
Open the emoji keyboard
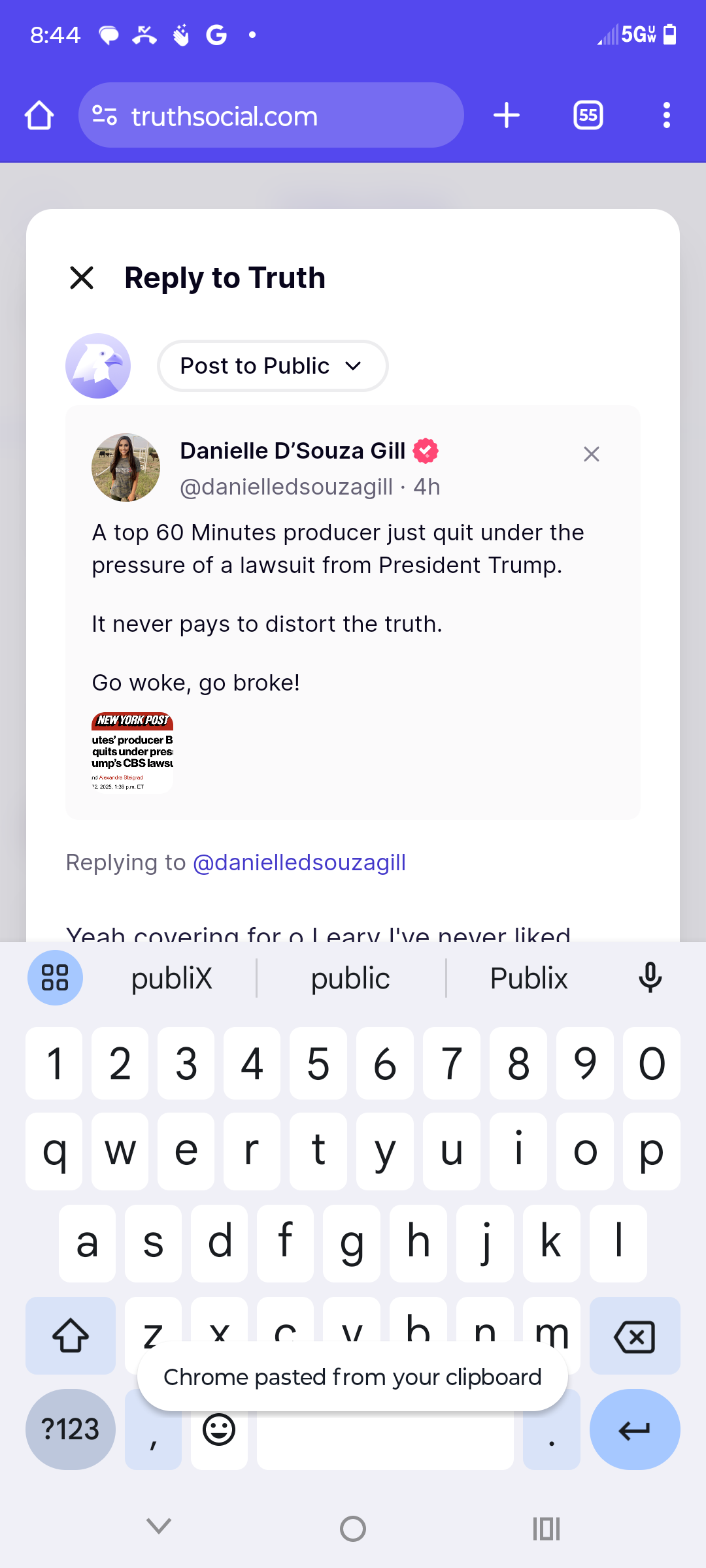click(x=219, y=1431)
